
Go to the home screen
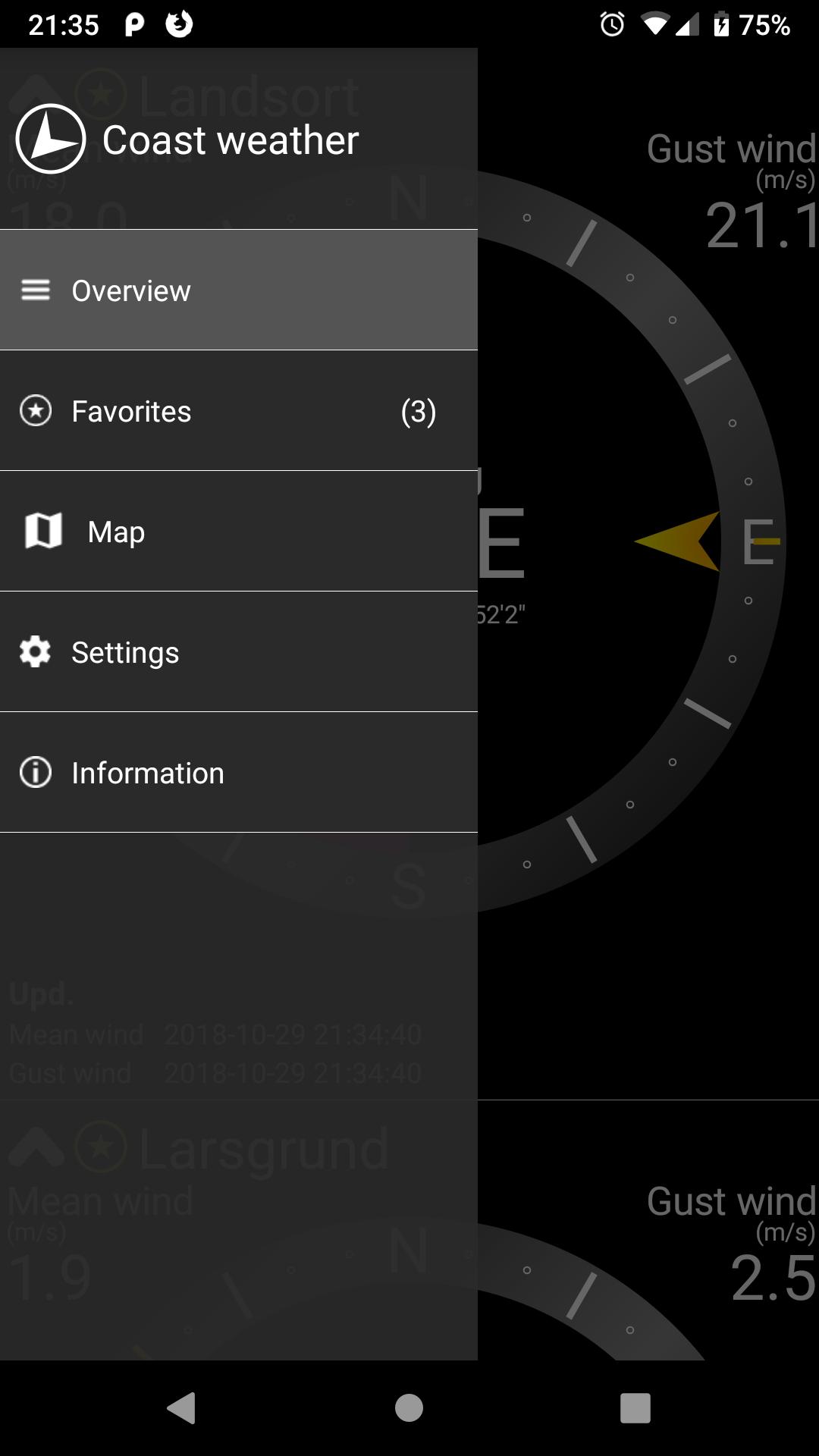(x=409, y=1408)
